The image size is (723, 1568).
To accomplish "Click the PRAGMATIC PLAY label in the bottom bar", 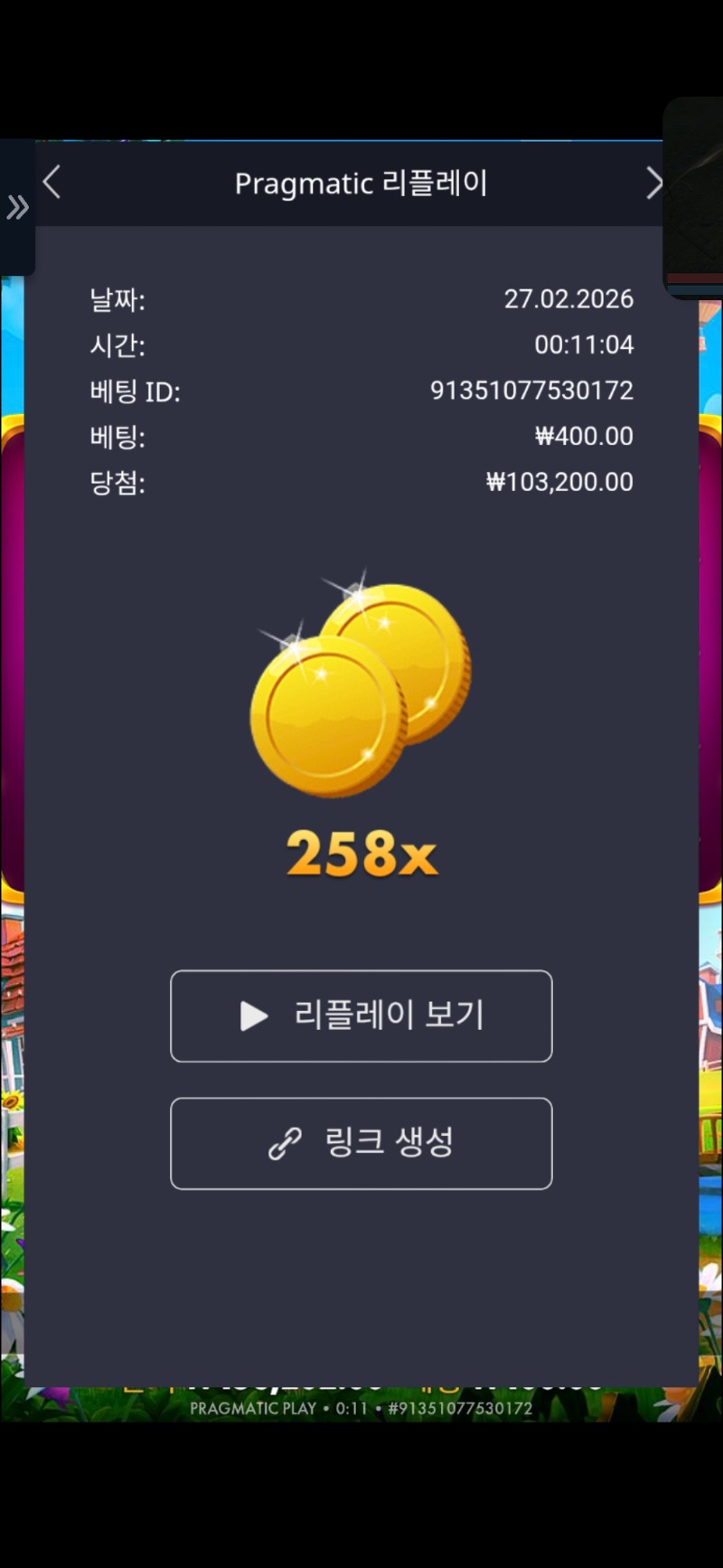I will pyautogui.click(x=256, y=1408).
